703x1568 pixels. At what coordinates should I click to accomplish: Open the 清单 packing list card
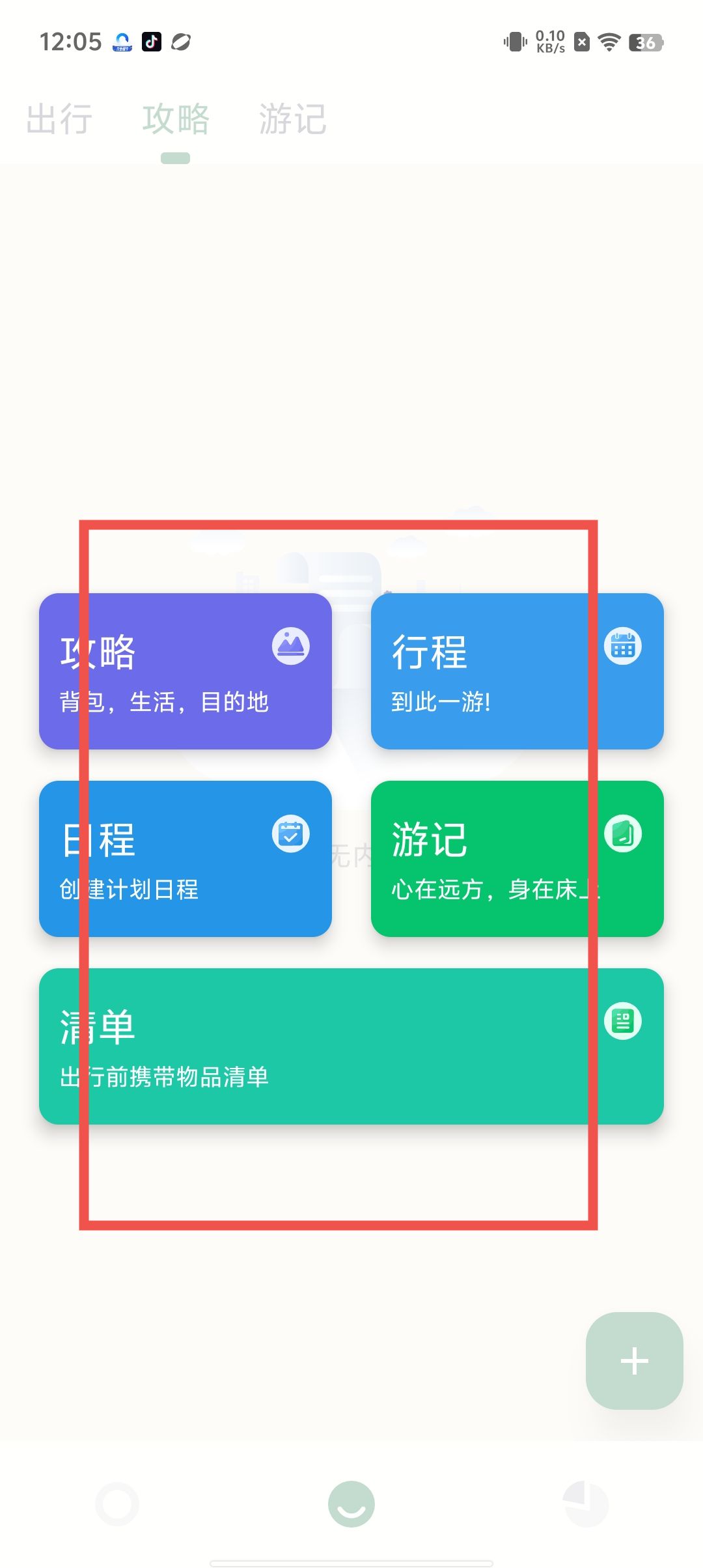(x=351, y=1046)
